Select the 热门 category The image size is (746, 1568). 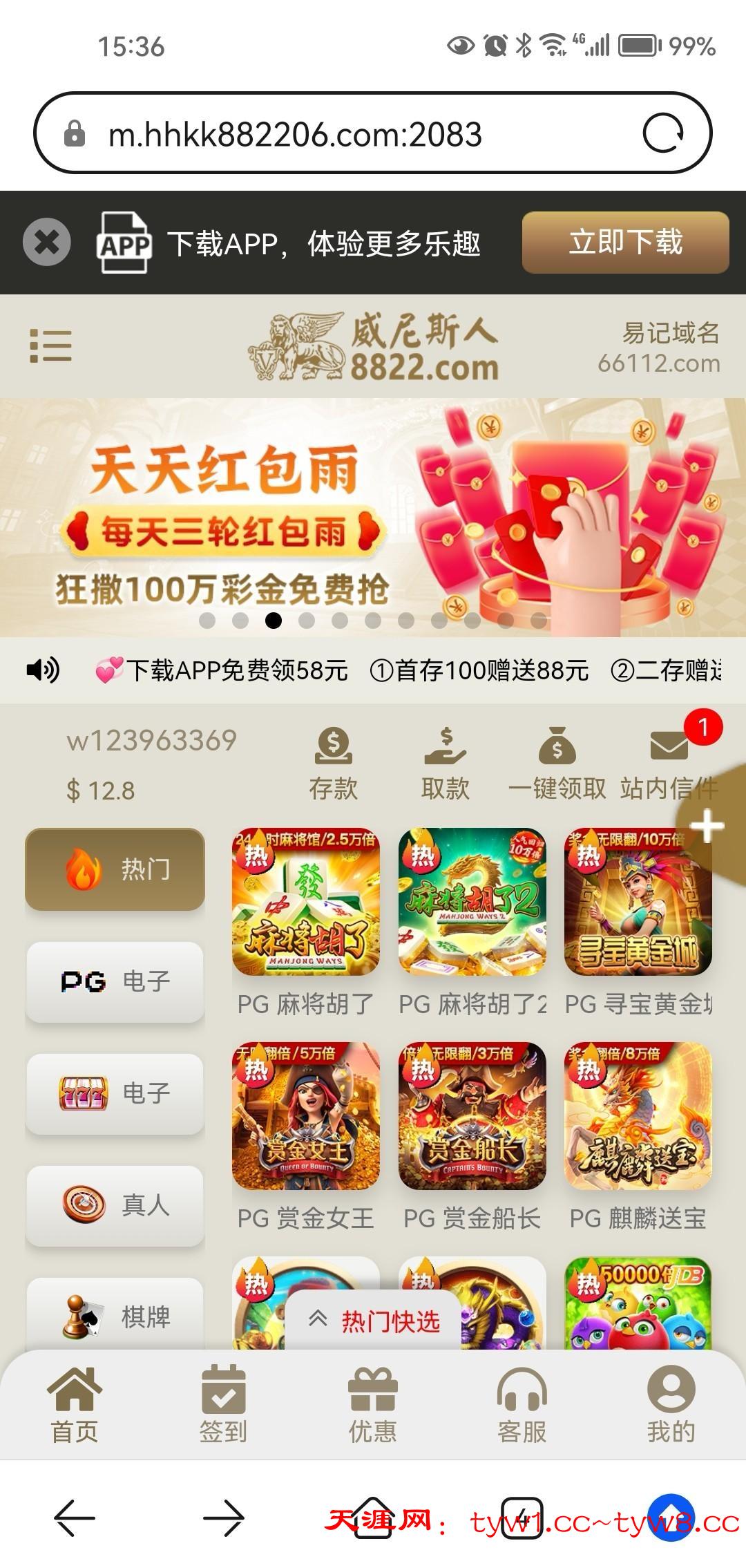[115, 869]
